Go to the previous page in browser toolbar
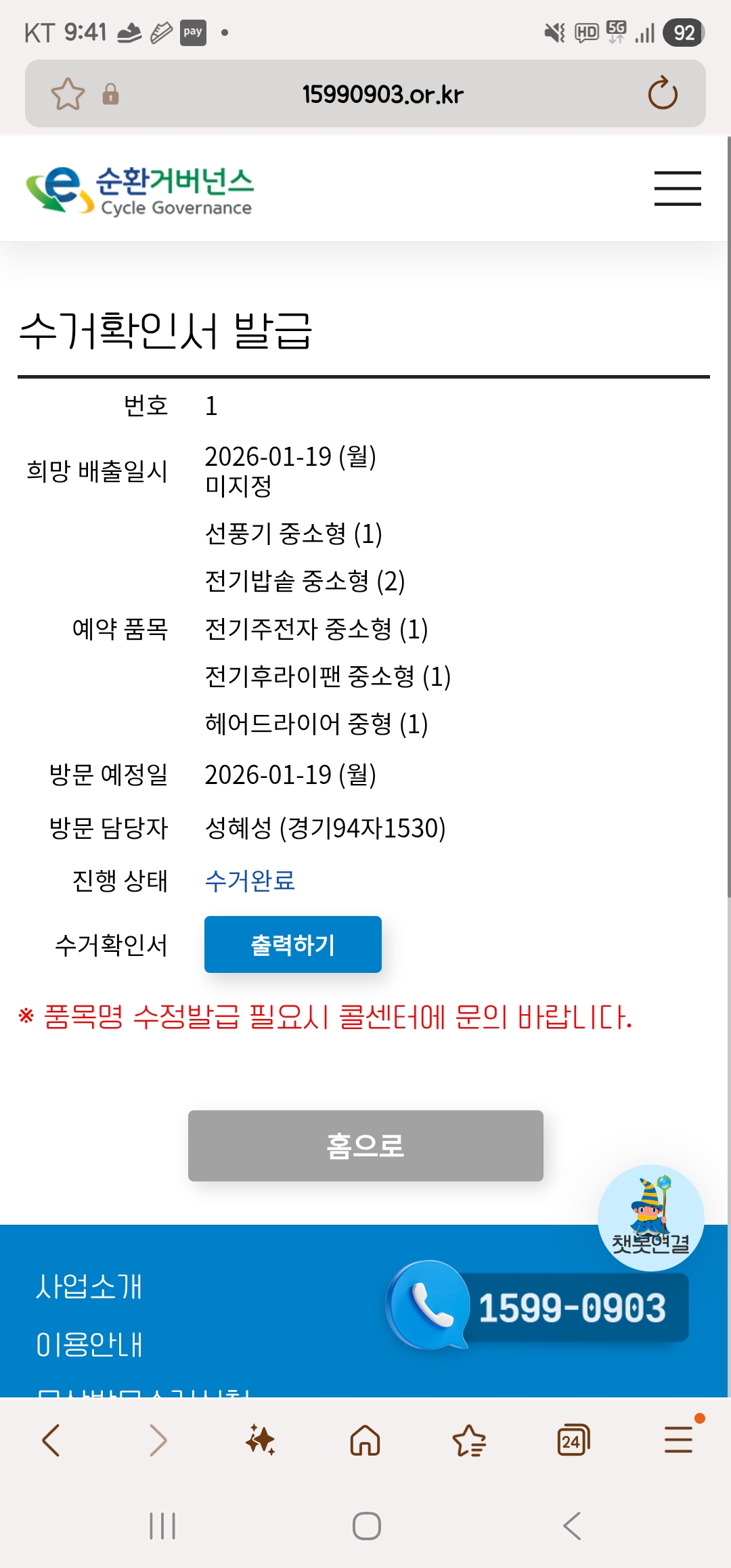 coord(51,1440)
